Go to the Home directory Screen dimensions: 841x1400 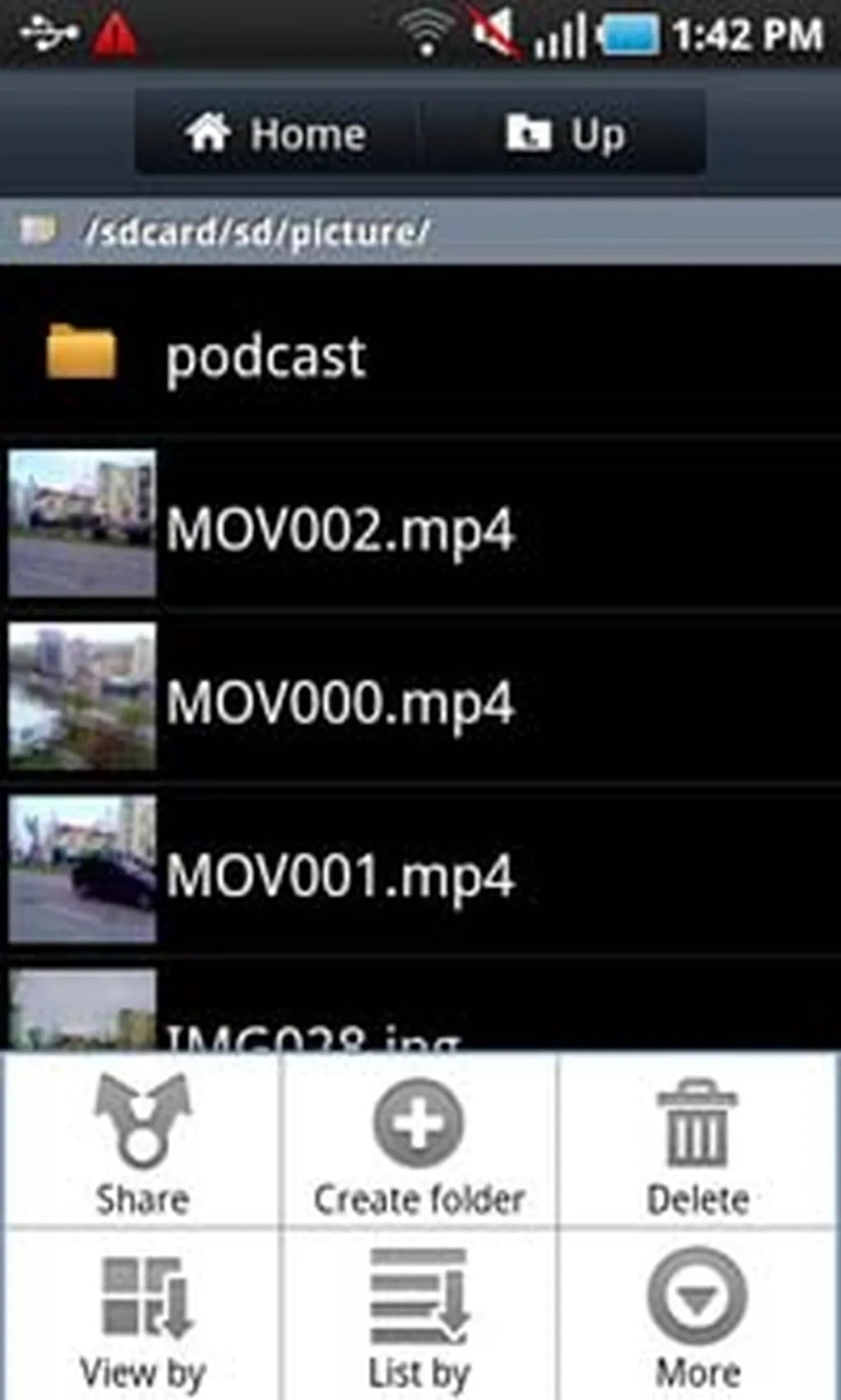tap(276, 133)
